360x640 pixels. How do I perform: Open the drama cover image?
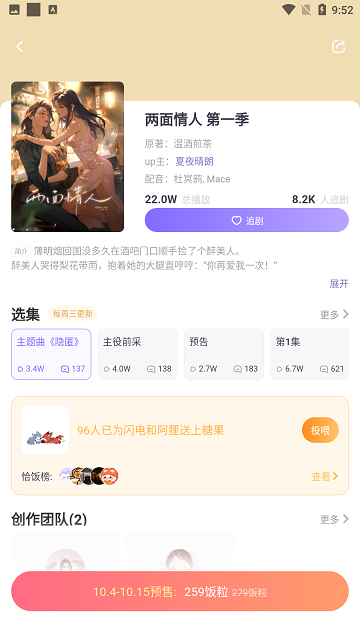click(67, 157)
